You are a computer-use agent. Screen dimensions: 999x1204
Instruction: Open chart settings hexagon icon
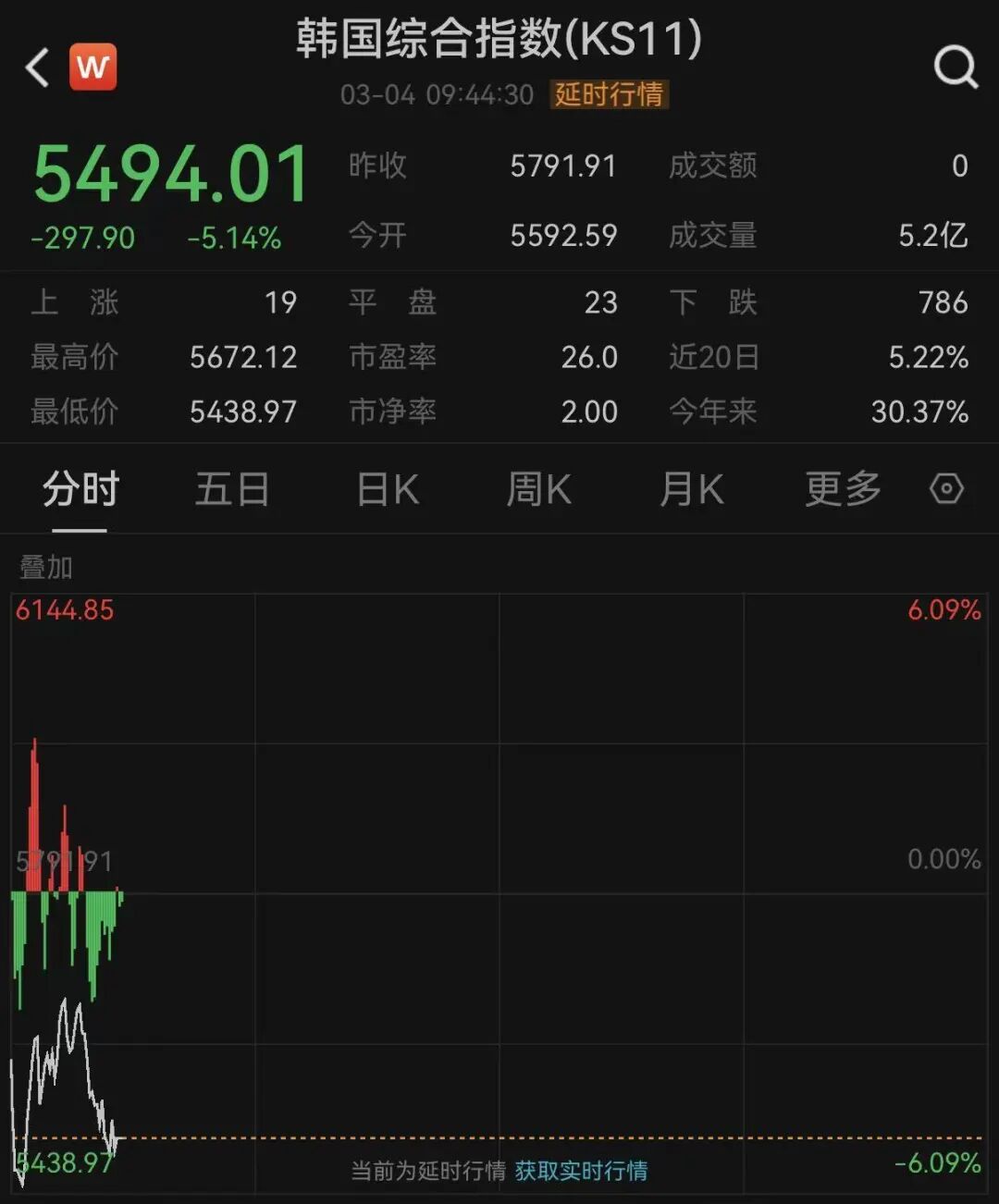coord(946,488)
